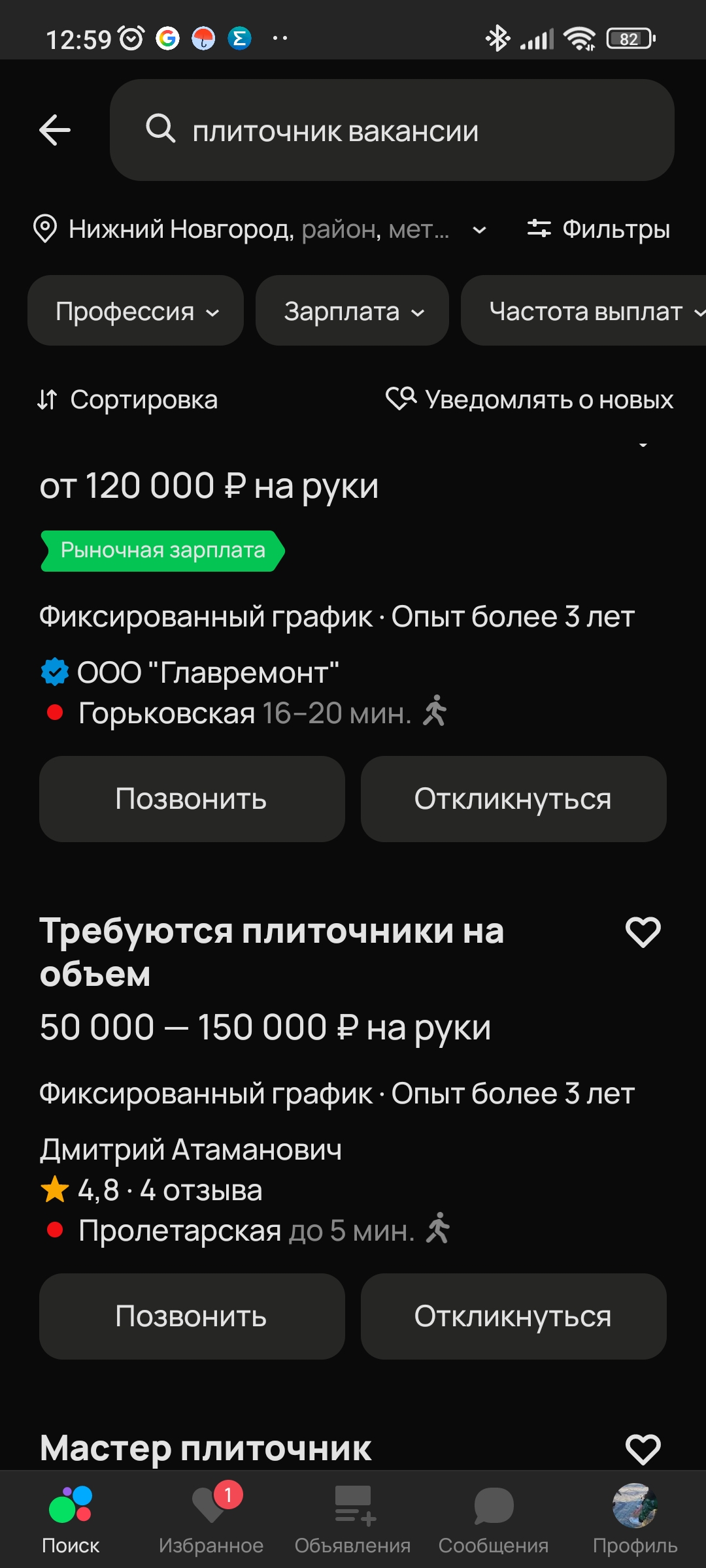Open Фильтры
This screenshot has width=706, height=1568.
point(599,229)
